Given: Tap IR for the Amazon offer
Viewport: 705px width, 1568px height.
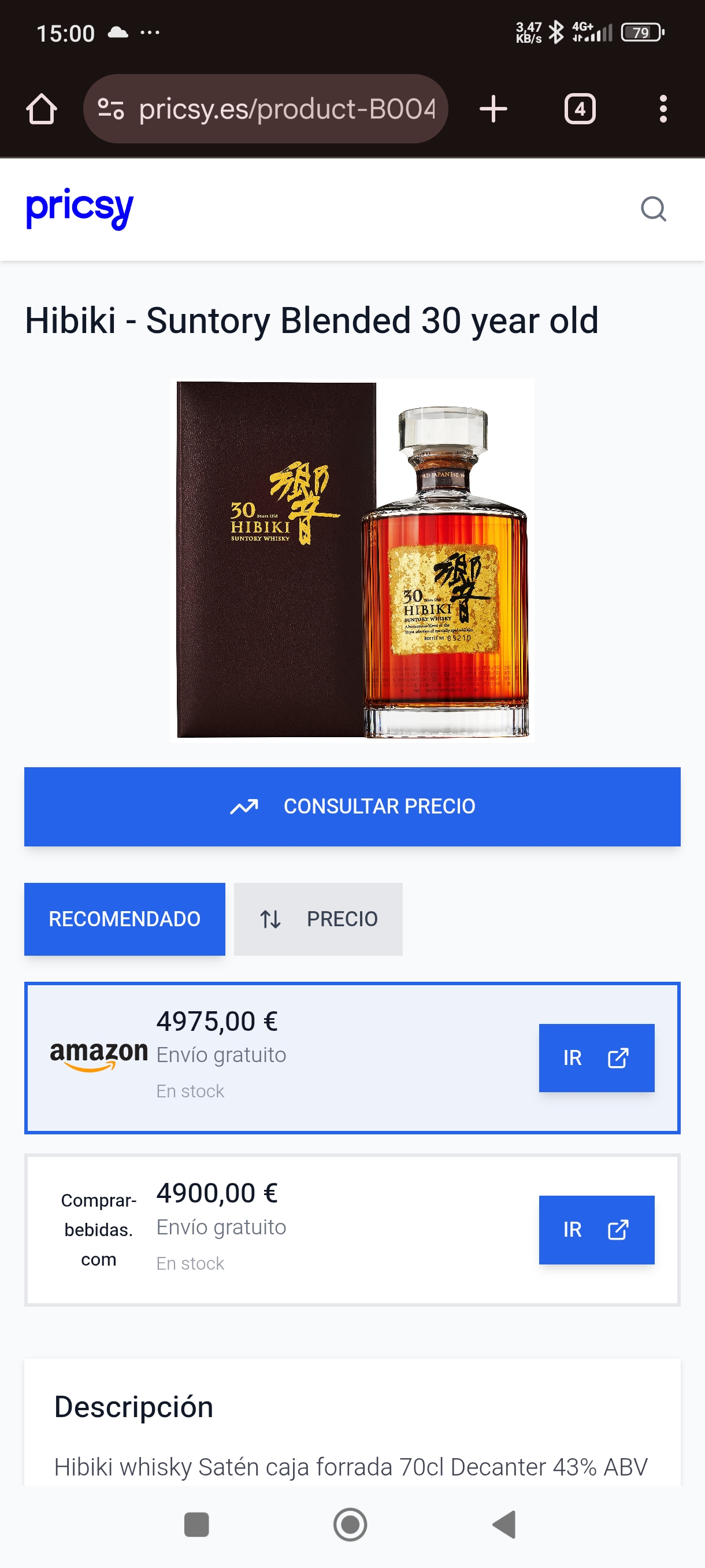Looking at the screenshot, I should [596, 1057].
